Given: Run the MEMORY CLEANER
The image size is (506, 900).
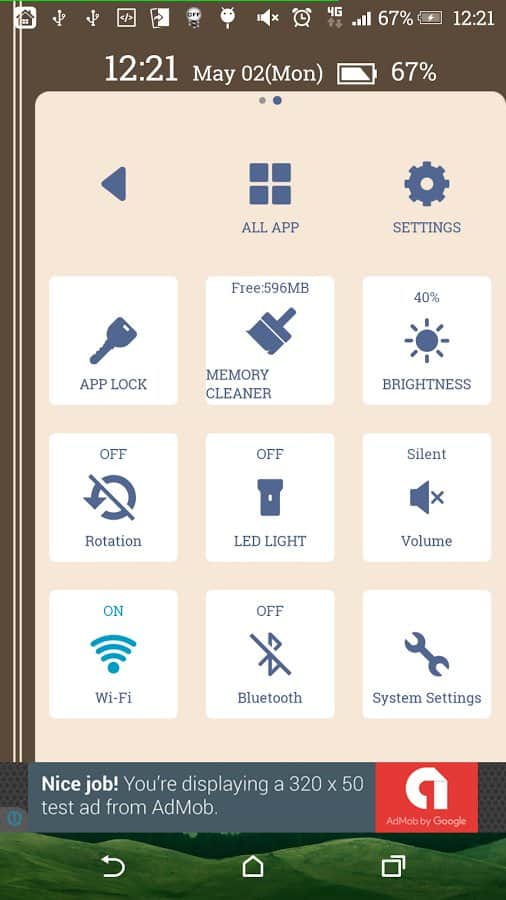Looking at the screenshot, I should point(270,340).
